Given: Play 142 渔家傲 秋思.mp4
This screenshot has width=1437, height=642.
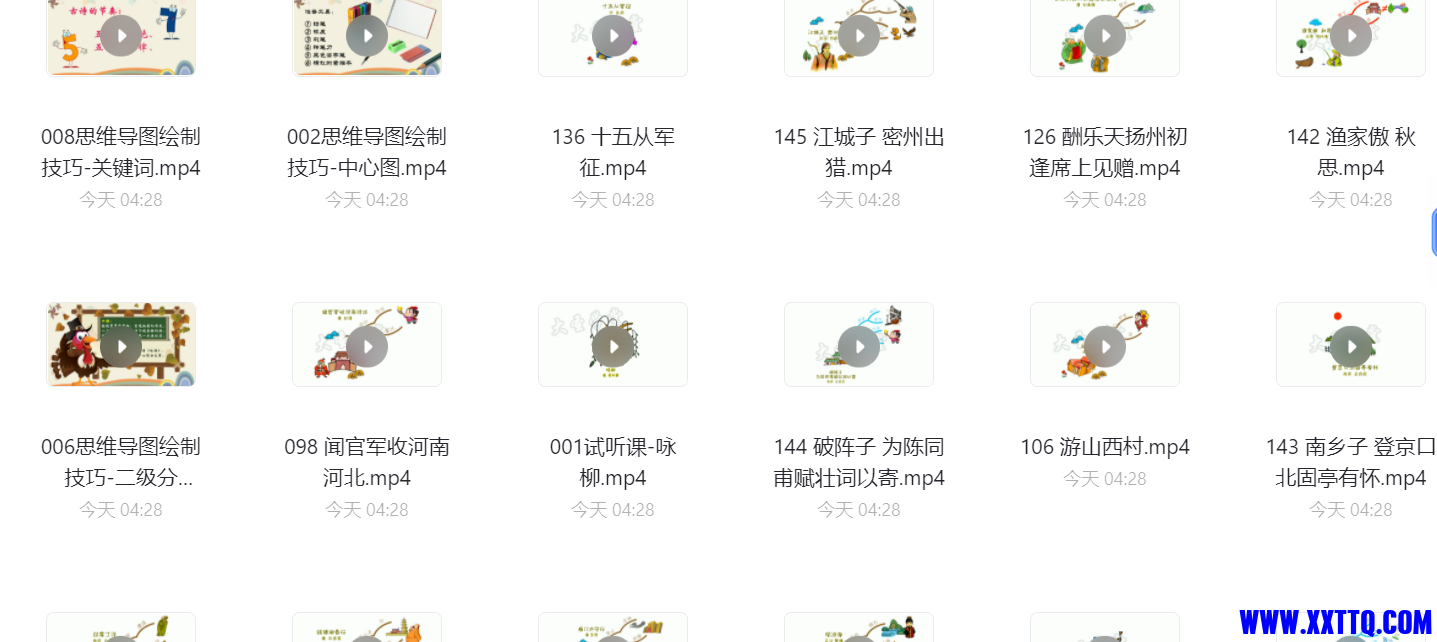Looking at the screenshot, I should [x=1351, y=36].
